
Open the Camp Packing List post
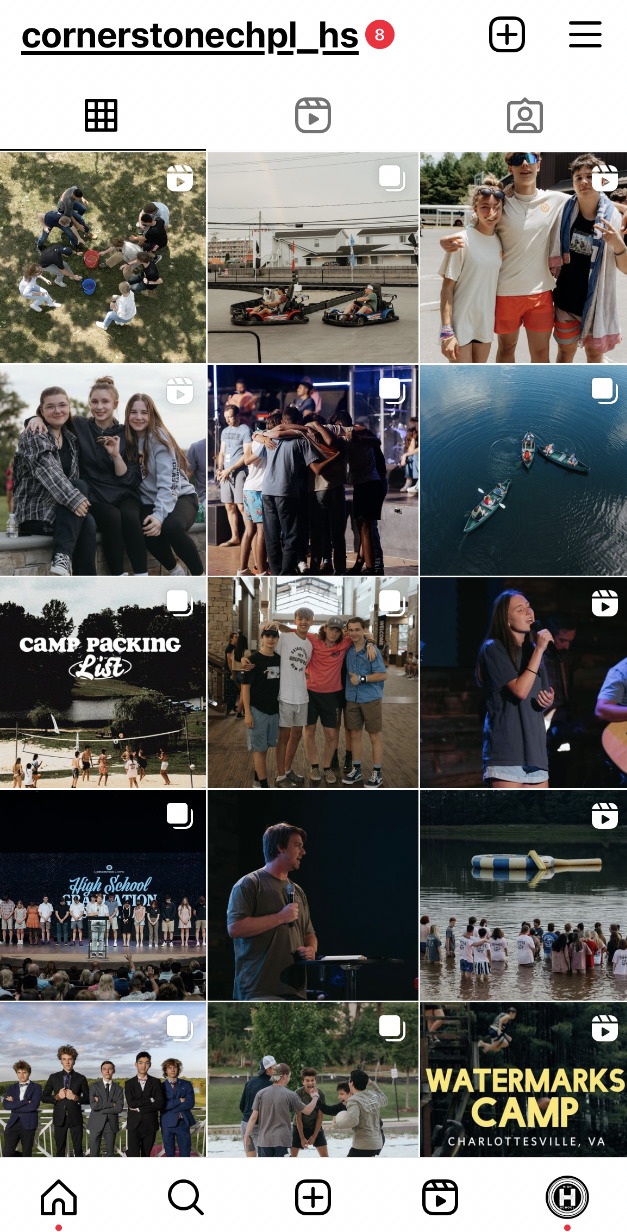102,682
